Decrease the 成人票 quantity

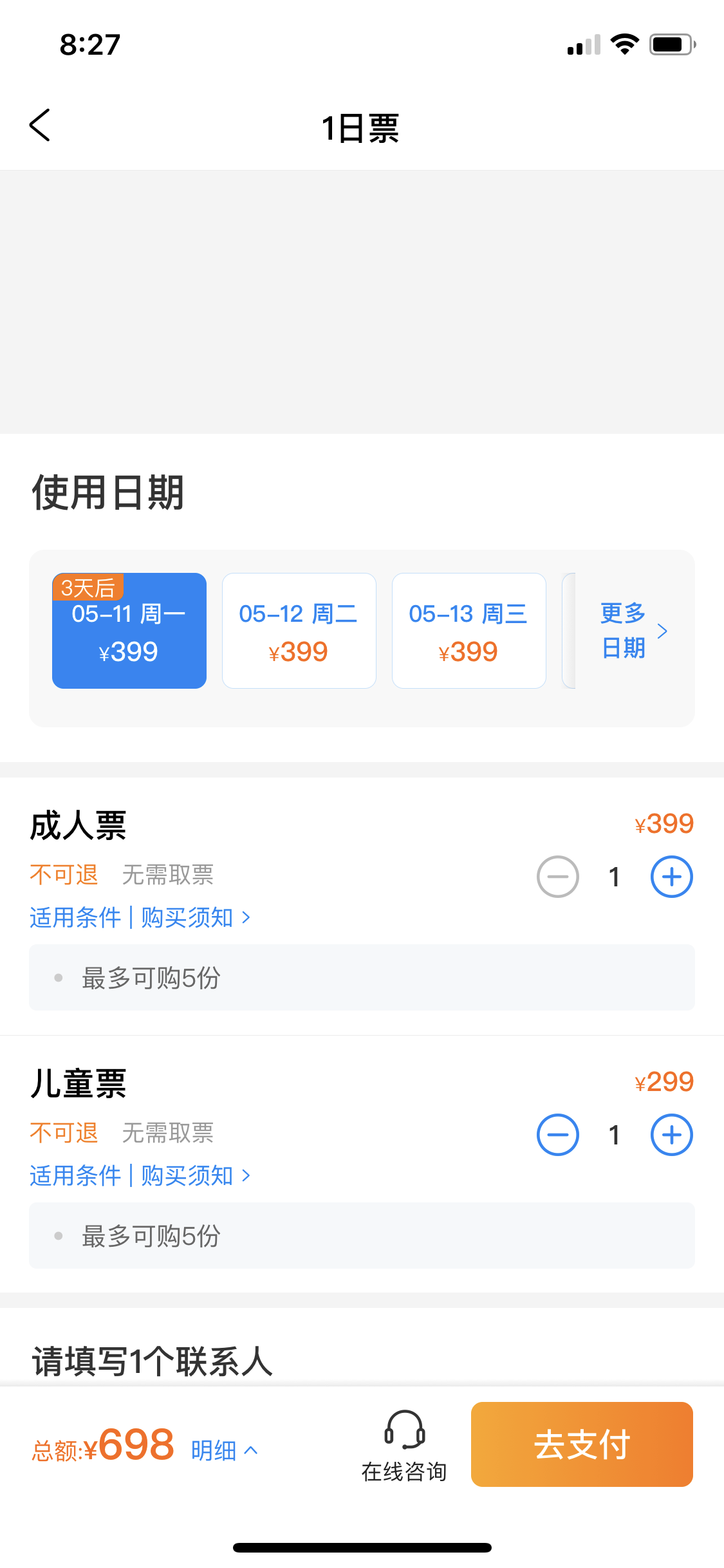pyautogui.click(x=558, y=877)
